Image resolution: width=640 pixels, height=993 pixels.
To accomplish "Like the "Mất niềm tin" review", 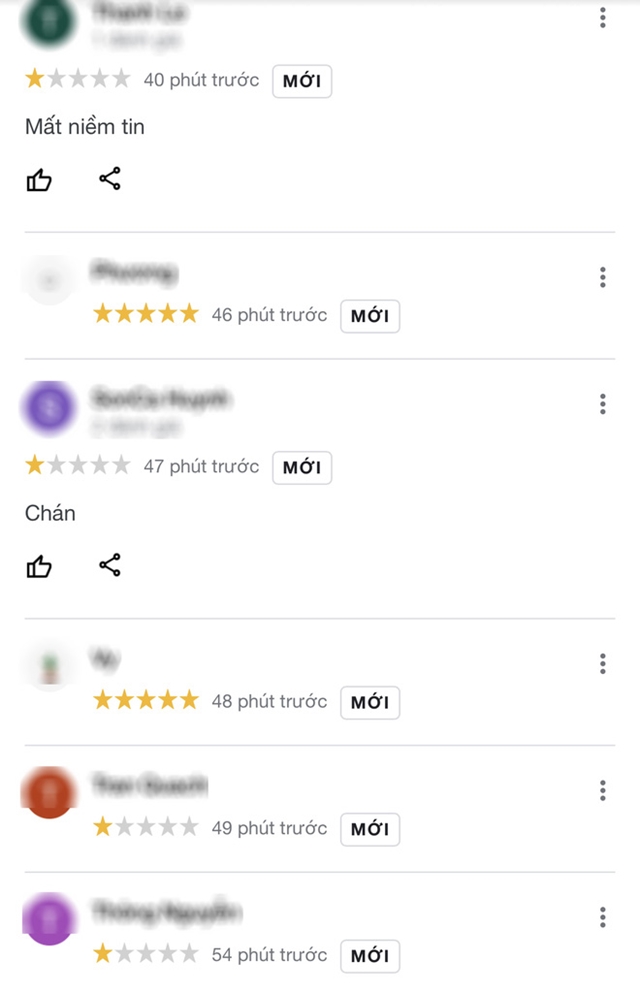I will [x=39, y=180].
